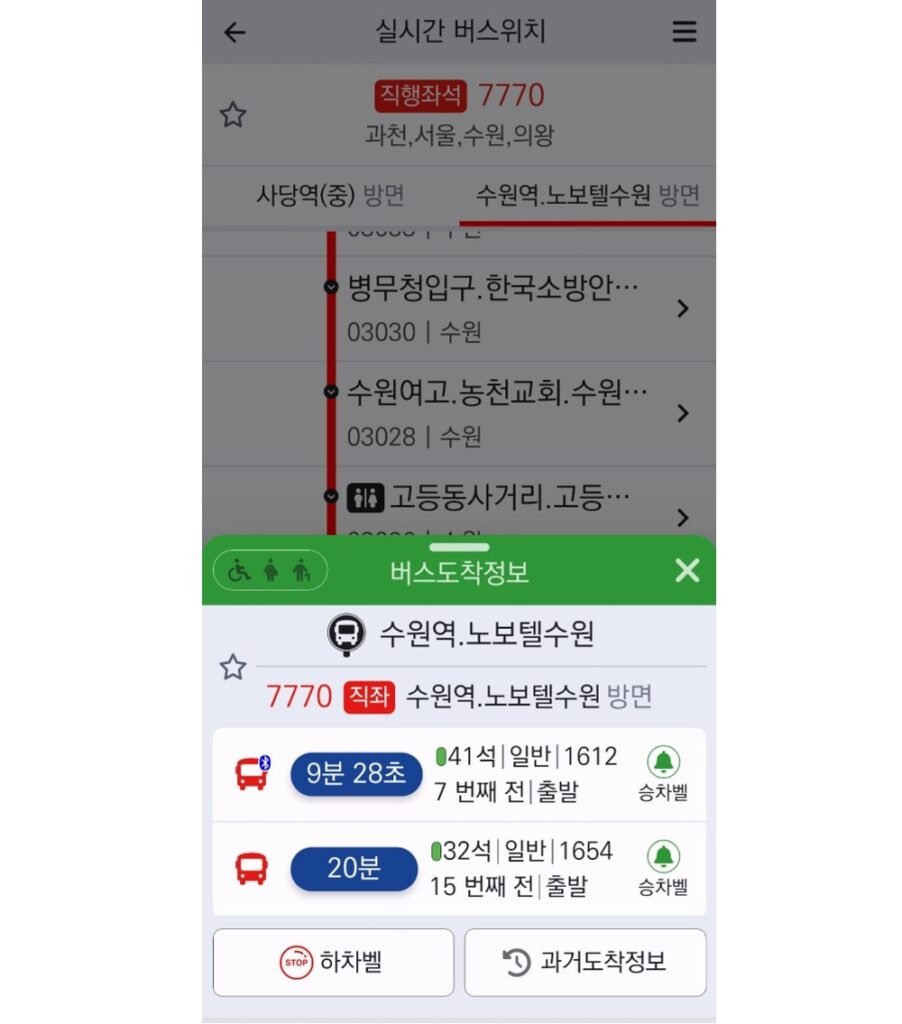Open the hamburger menu

click(684, 33)
